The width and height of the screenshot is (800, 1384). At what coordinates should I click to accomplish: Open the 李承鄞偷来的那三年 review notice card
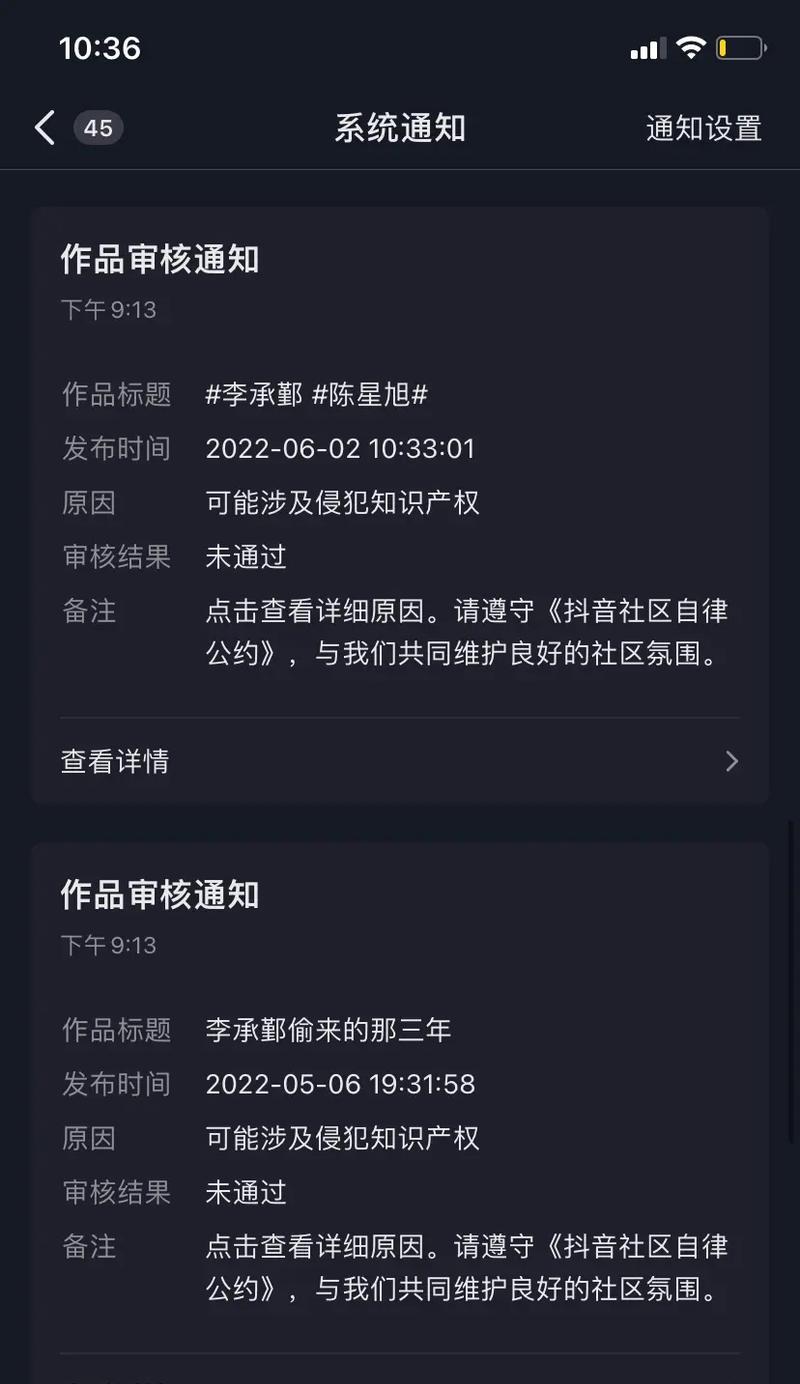click(400, 1112)
